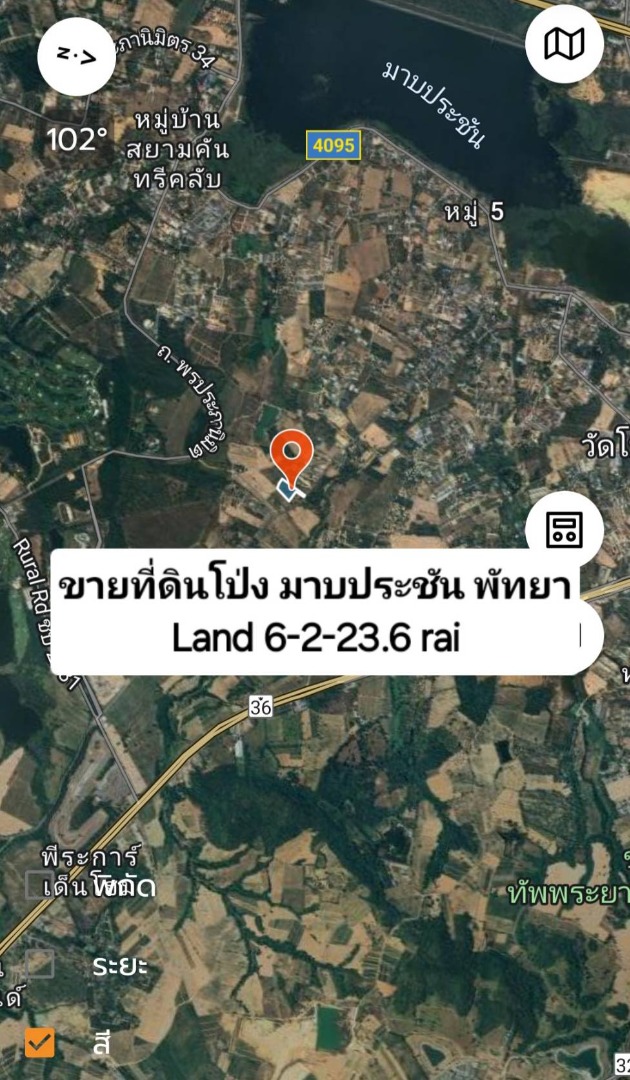Enable the พิกัด checkbox
This screenshot has height=1080, width=630.
[x=40, y=885]
